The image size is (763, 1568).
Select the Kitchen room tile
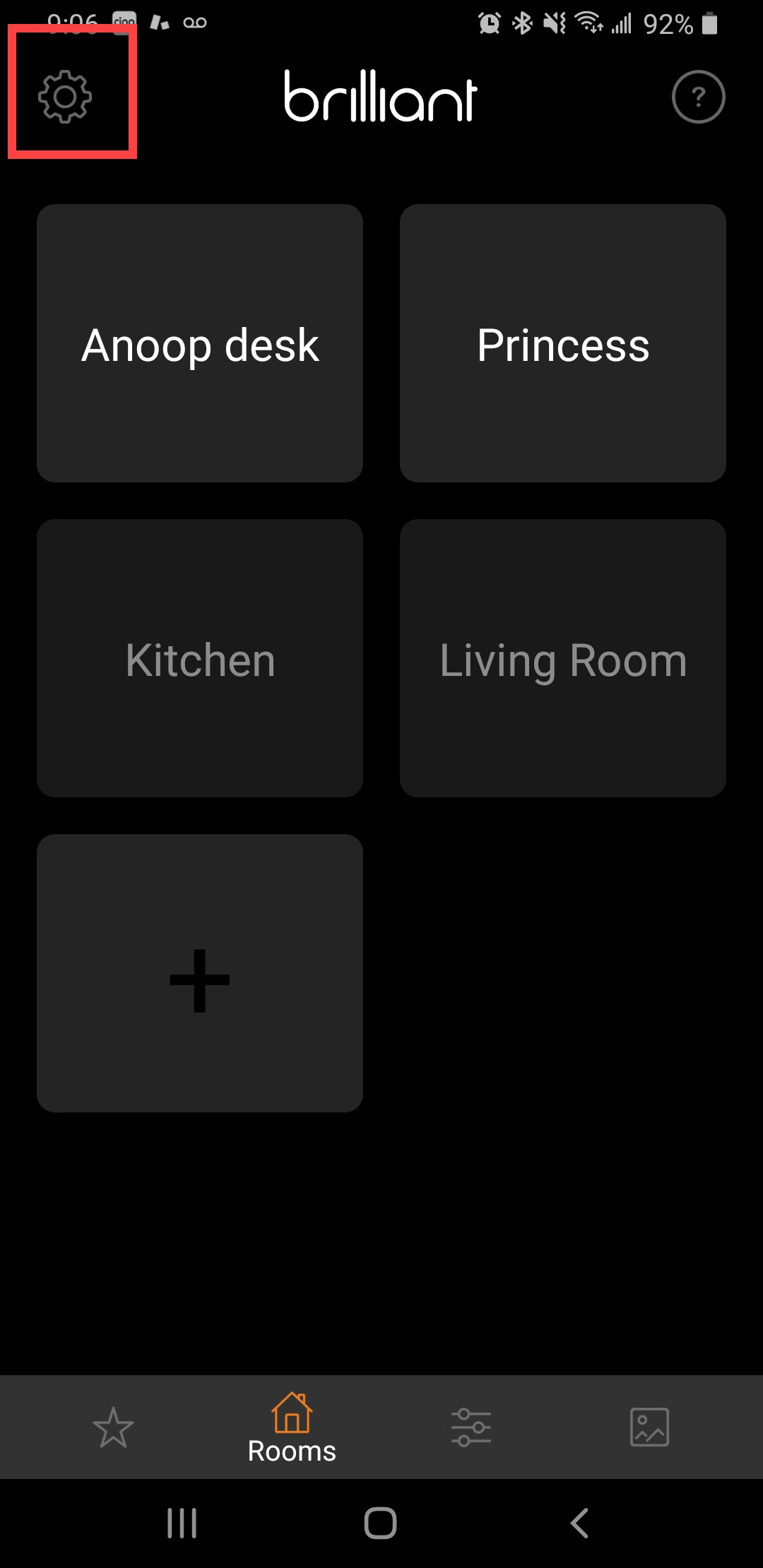point(200,658)
